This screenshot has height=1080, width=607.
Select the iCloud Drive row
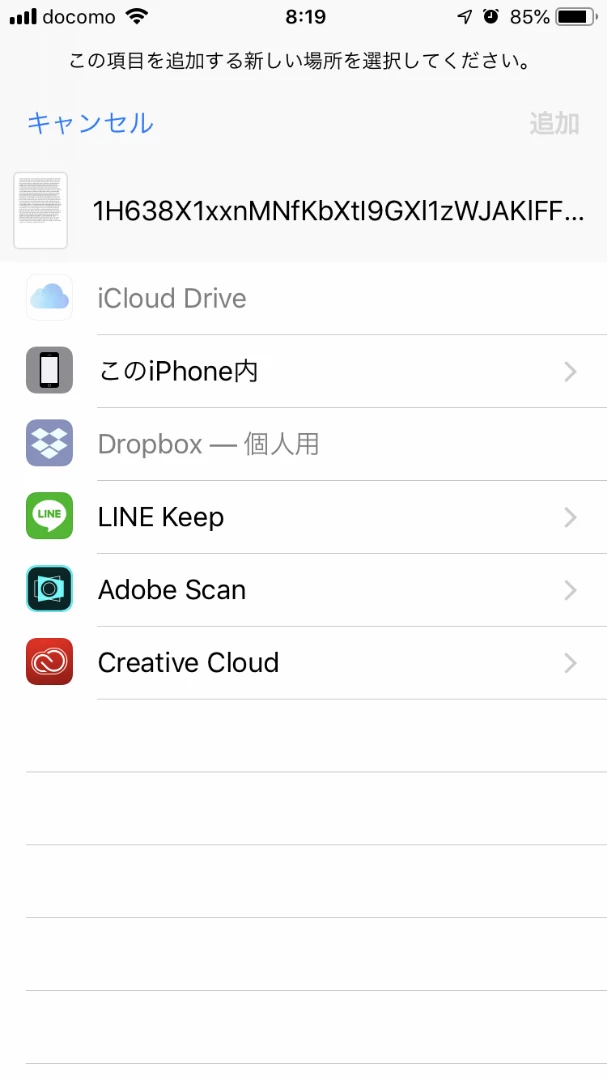point(303,298)
